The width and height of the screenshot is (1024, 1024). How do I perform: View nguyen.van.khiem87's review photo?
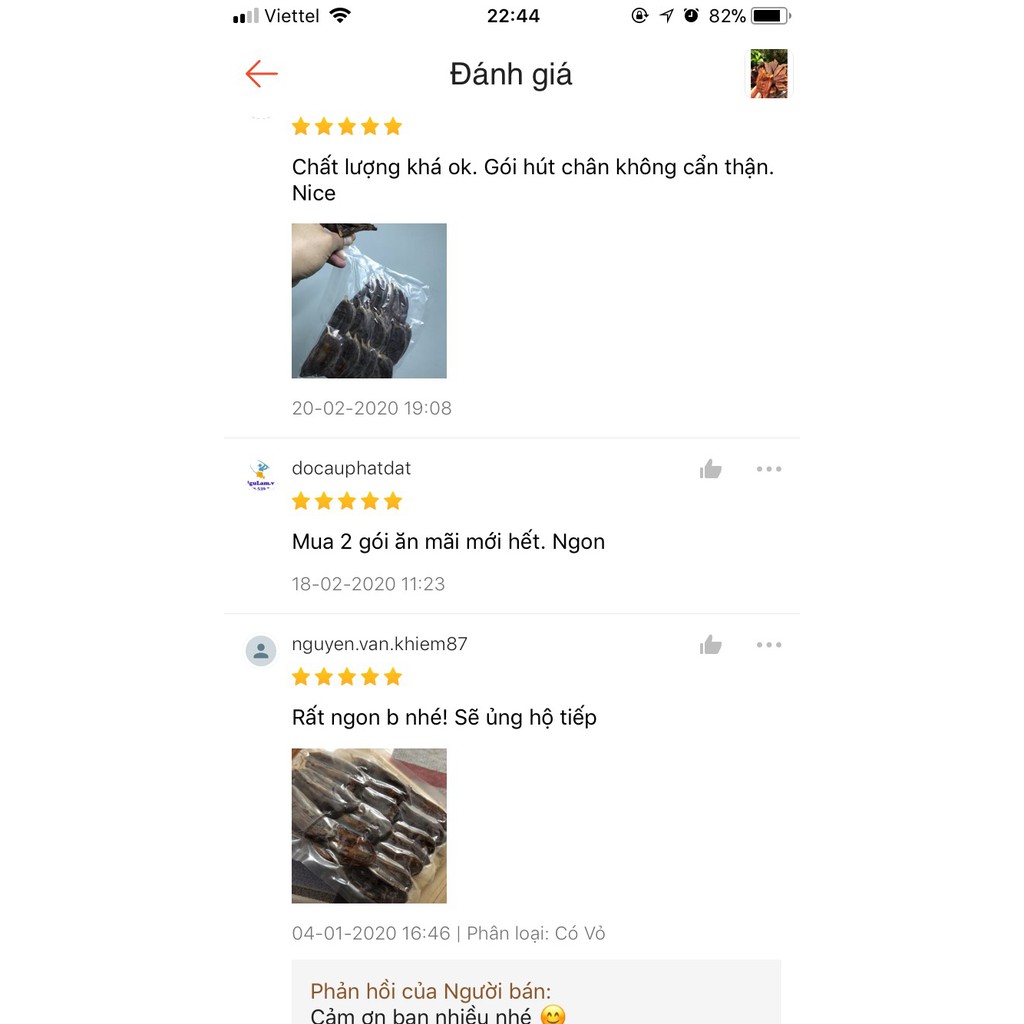[x=369, y=826]
